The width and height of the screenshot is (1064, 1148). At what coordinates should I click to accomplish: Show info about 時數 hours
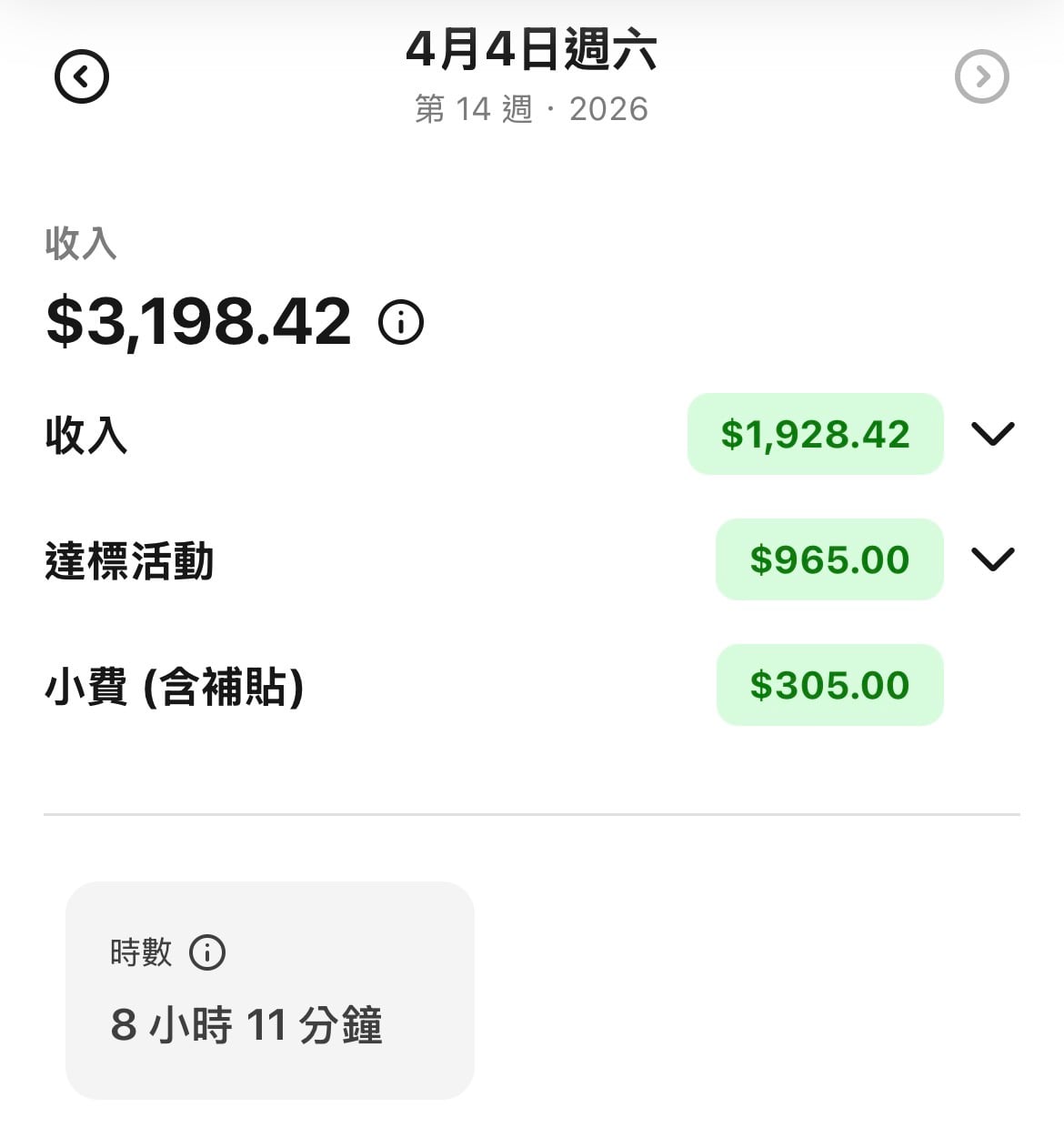click(x=207, y=952)
